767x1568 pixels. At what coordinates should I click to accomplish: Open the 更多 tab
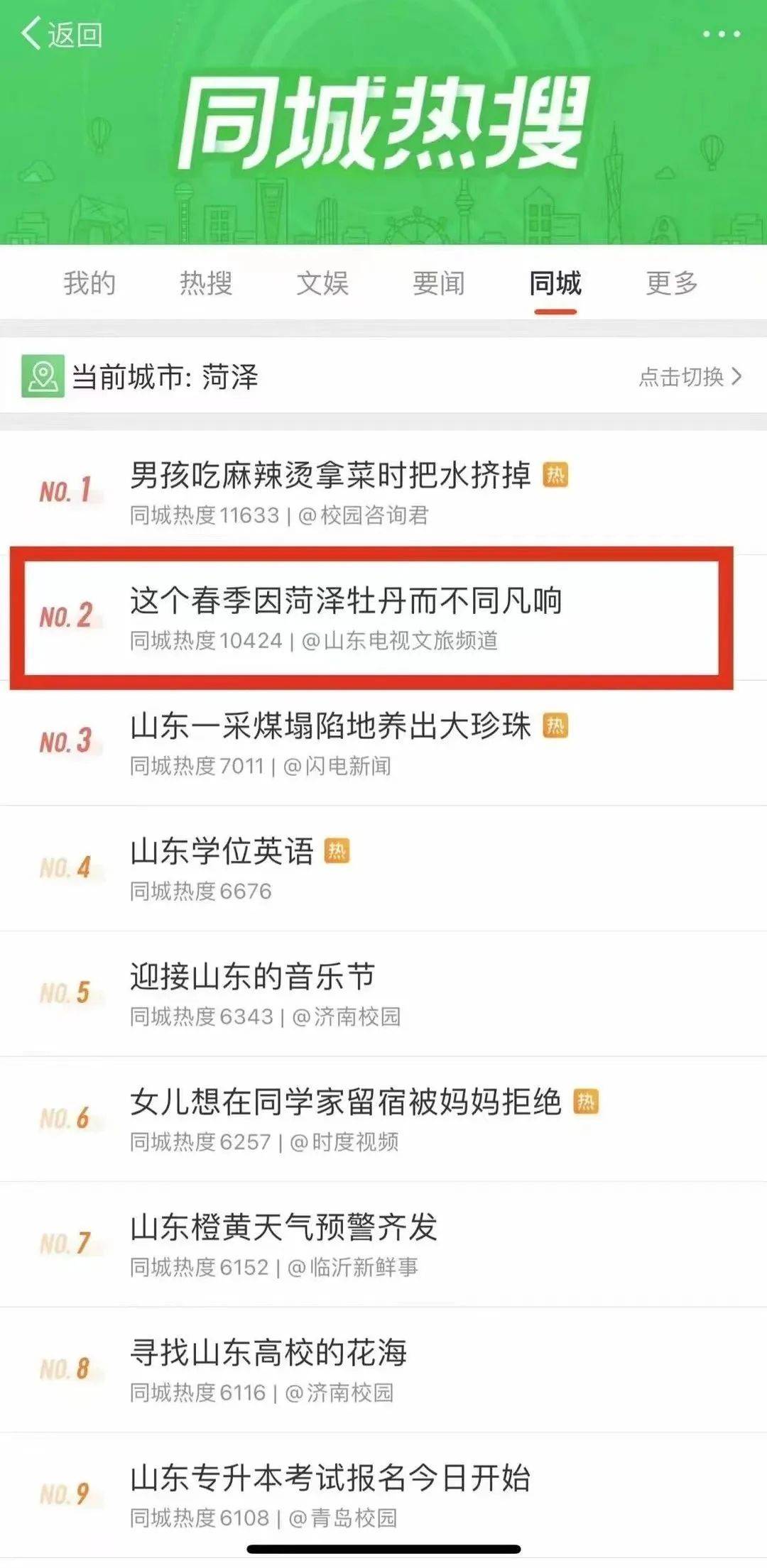pos(671,283)
